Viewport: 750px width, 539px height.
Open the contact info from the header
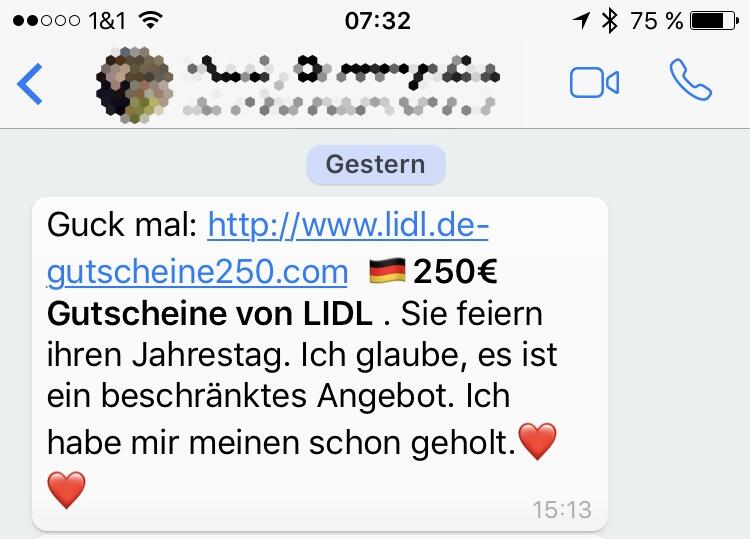click(340, 83)
